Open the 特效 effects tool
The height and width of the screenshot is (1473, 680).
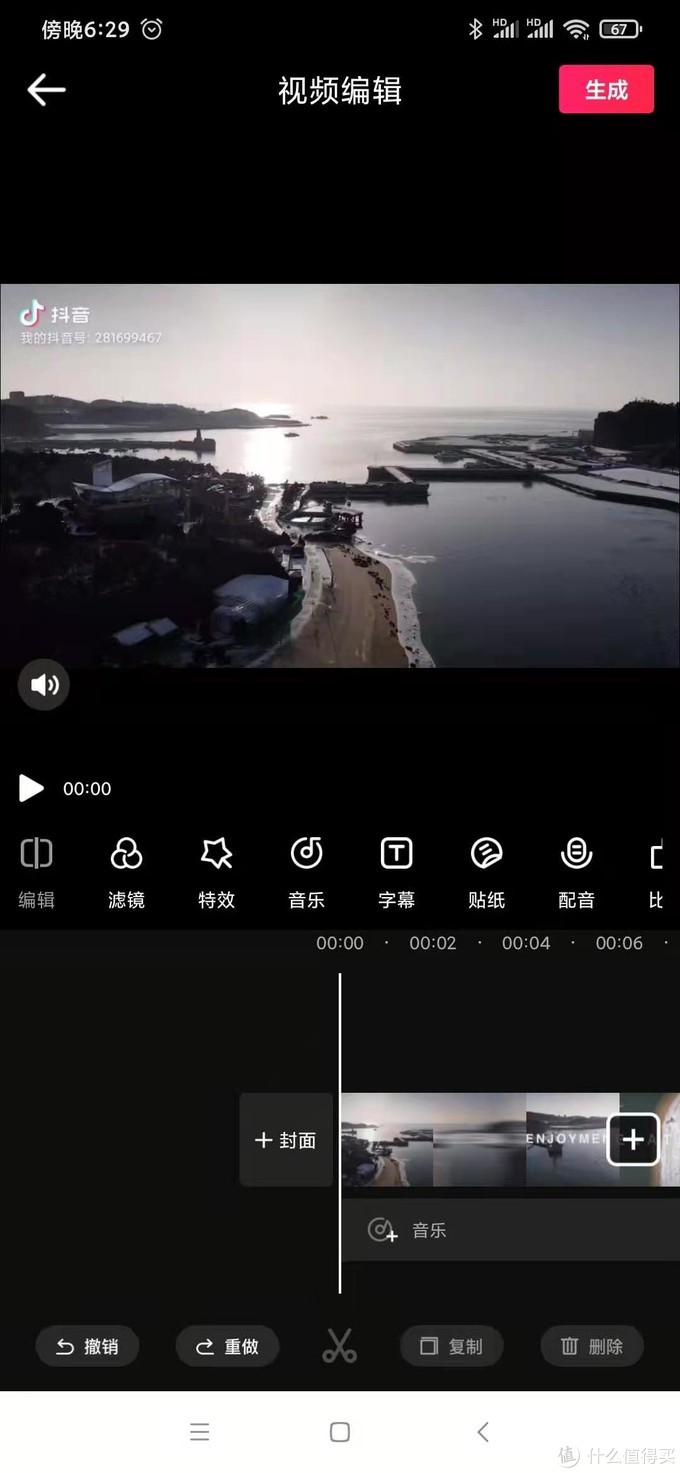(x=216, y=872)
